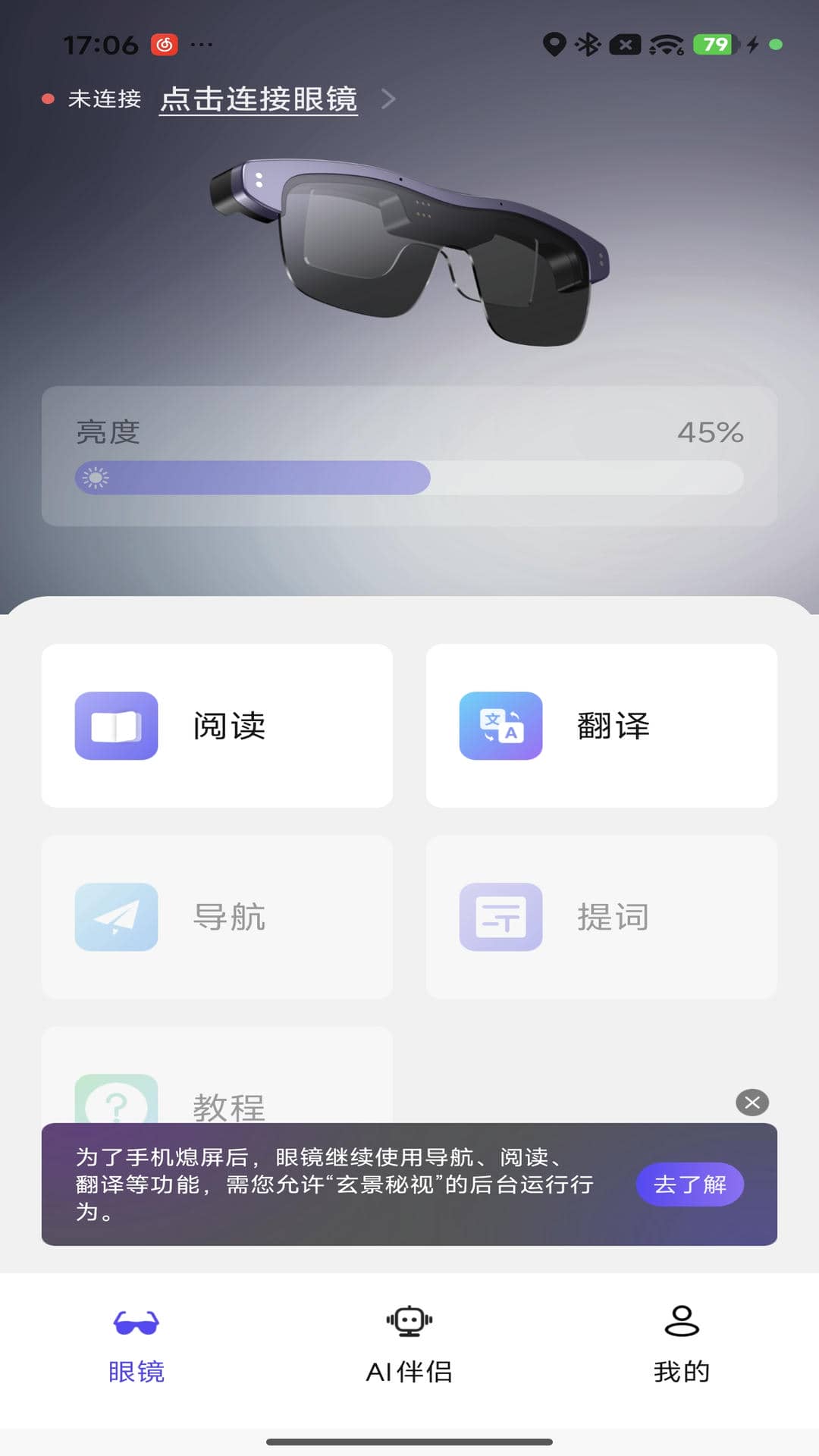Tap the NetEase Music icon in status bar
This screenshot has height=1456, width=819.
click(x=165, y=45)
